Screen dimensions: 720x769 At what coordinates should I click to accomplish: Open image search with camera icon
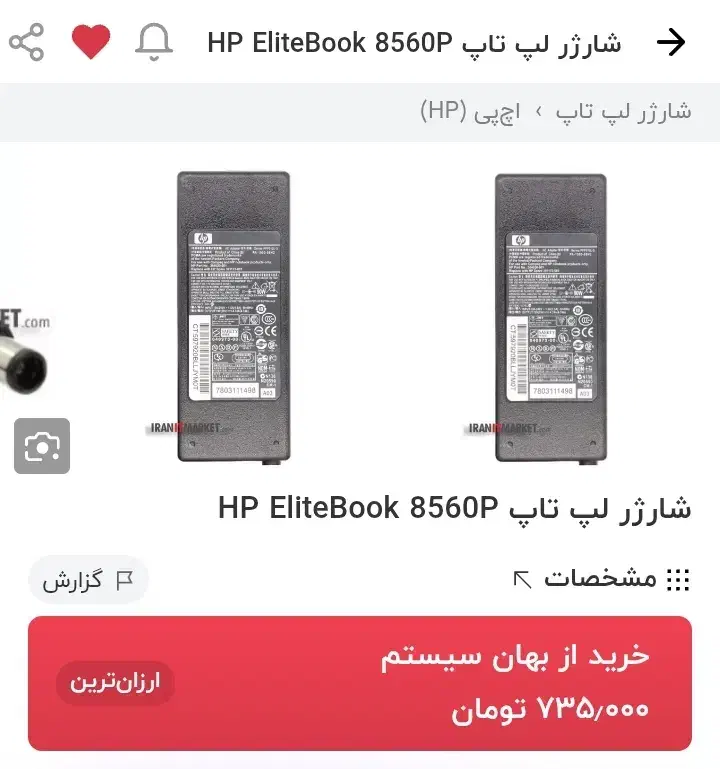click(41, 444)
